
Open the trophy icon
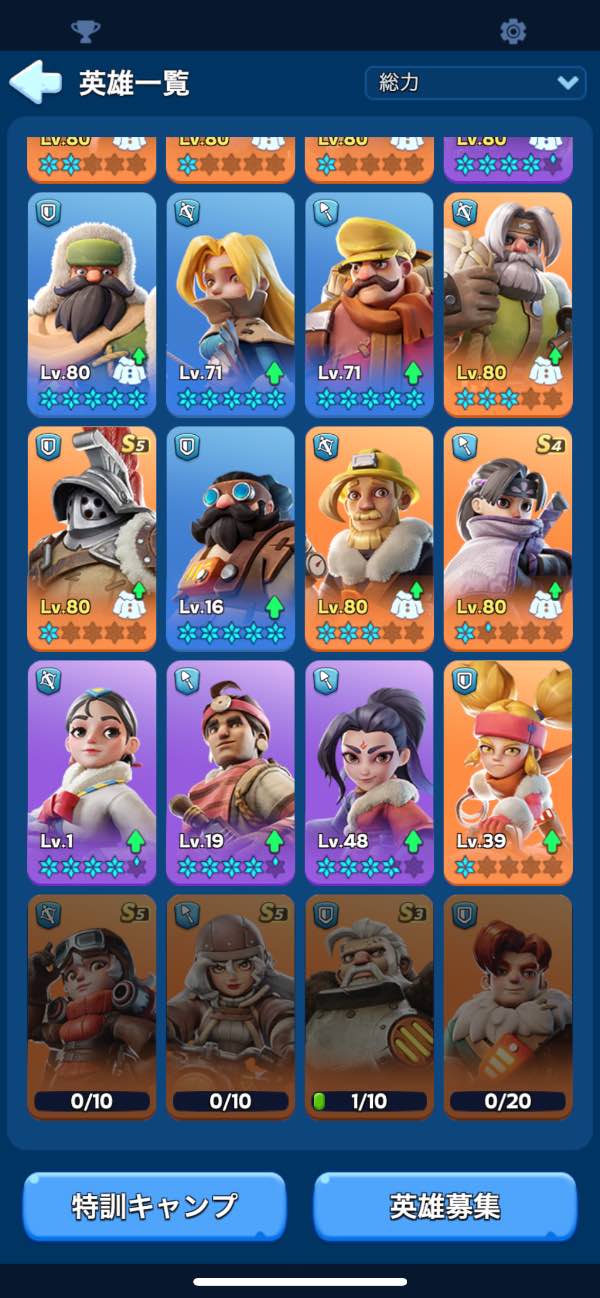tap(86, 31)
